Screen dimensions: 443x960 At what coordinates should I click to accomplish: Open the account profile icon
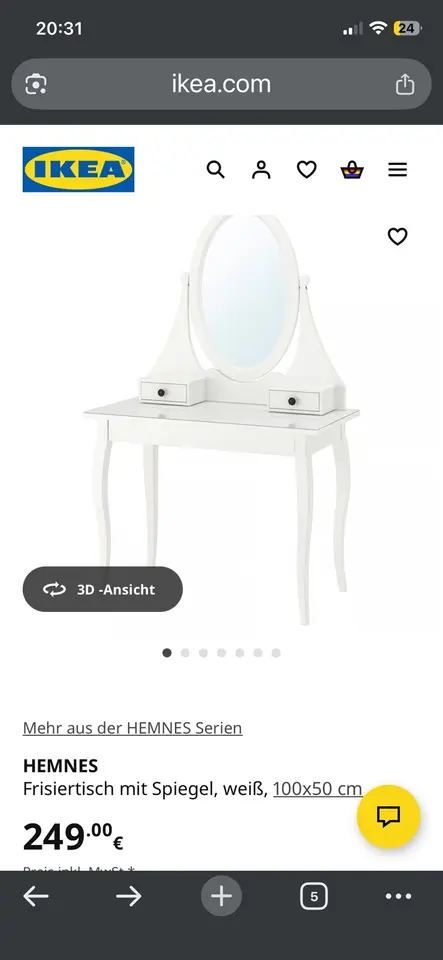[x=261, y=170]
